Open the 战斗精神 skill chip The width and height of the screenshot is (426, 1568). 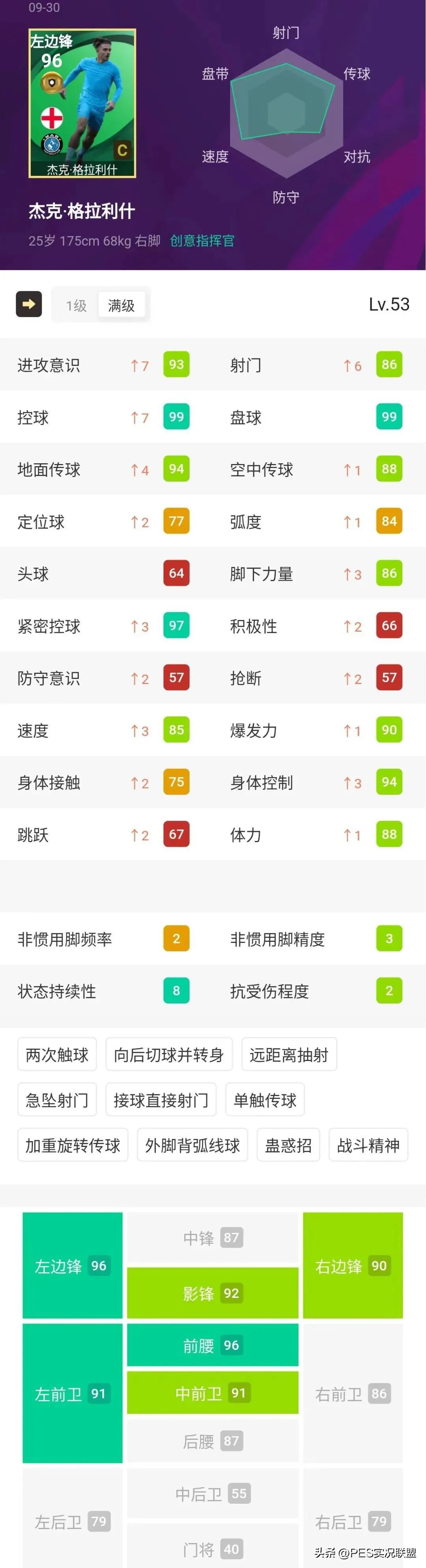tap(368, 1146)
